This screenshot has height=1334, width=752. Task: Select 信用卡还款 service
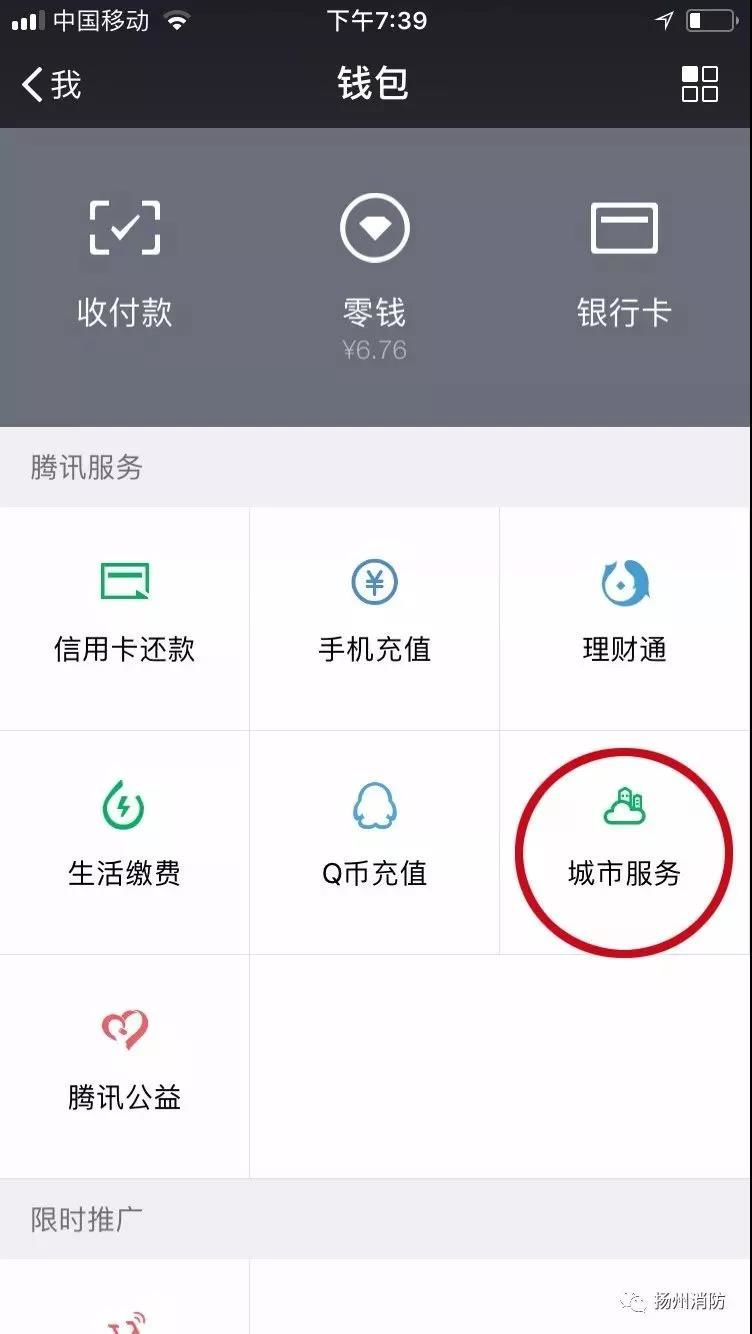tap(125, 615)
